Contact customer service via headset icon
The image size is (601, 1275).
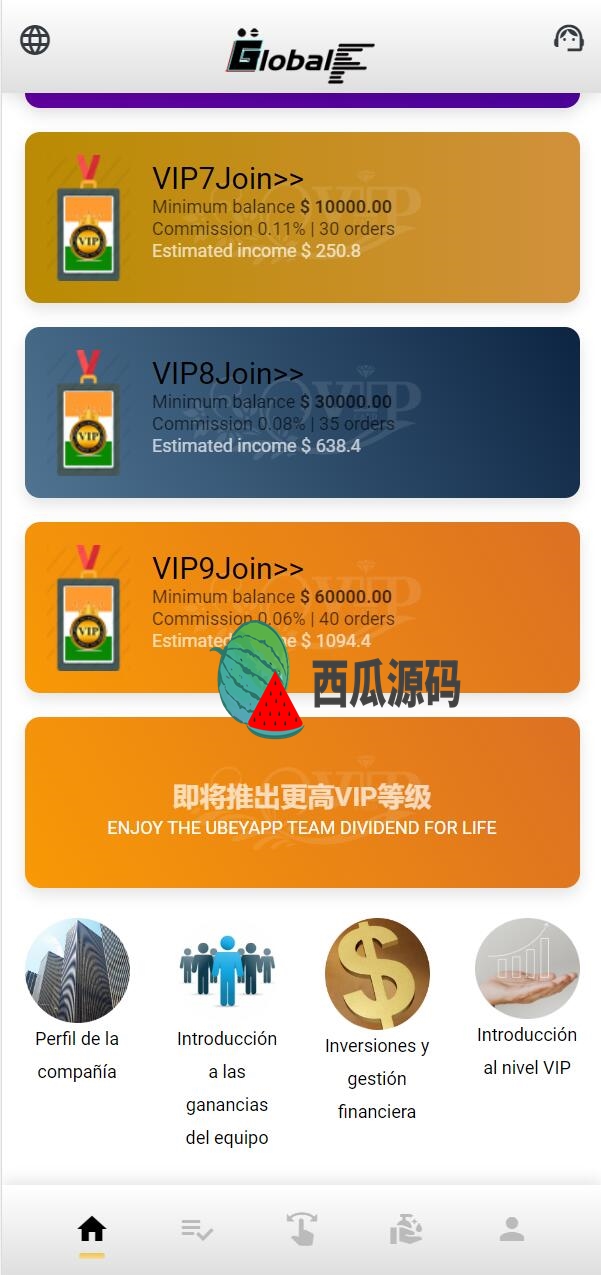coord(568,39)
